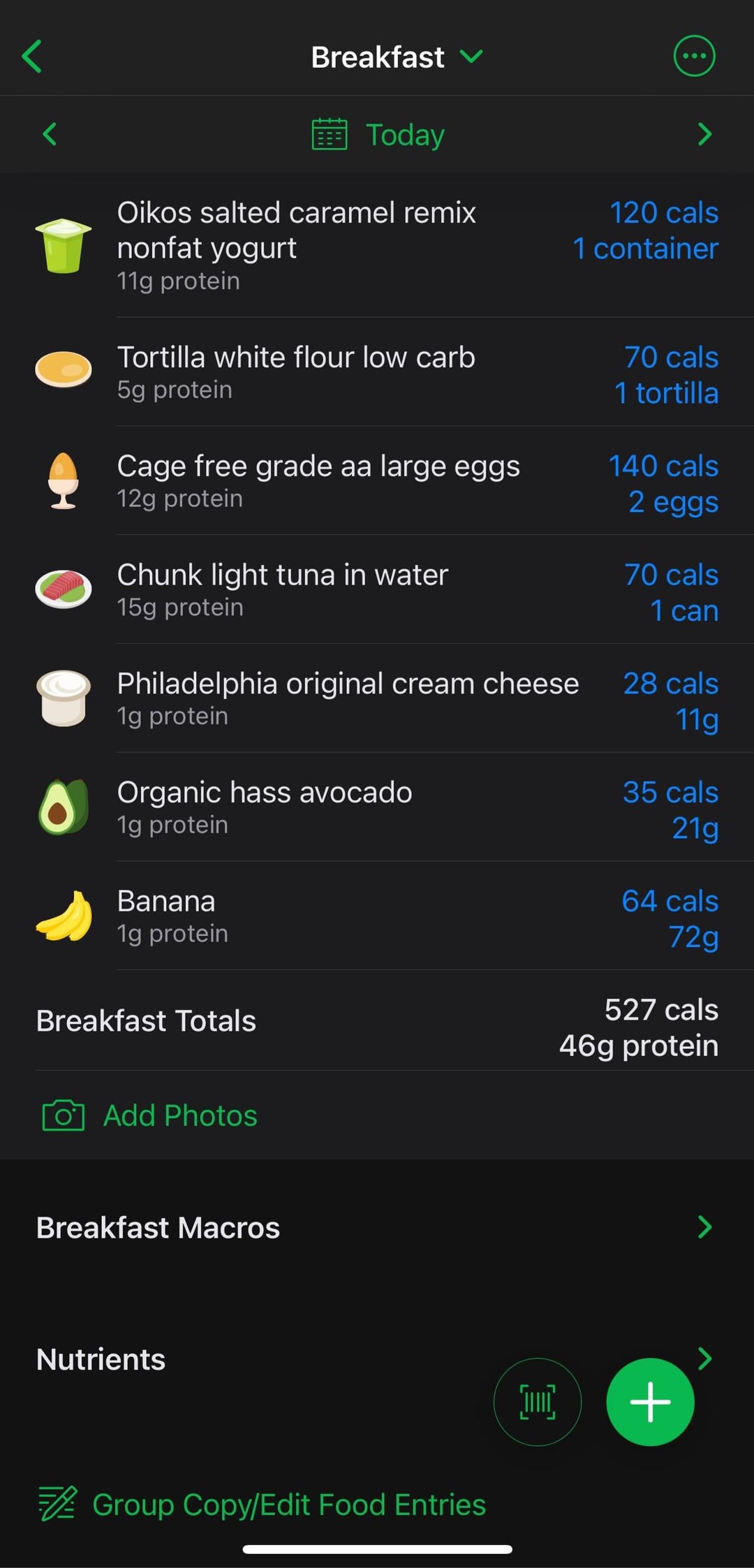Go back with the top-left arrow
The width and height of the screenshot is (754, 1568).
pyautogui.click(x=32, y=57)
